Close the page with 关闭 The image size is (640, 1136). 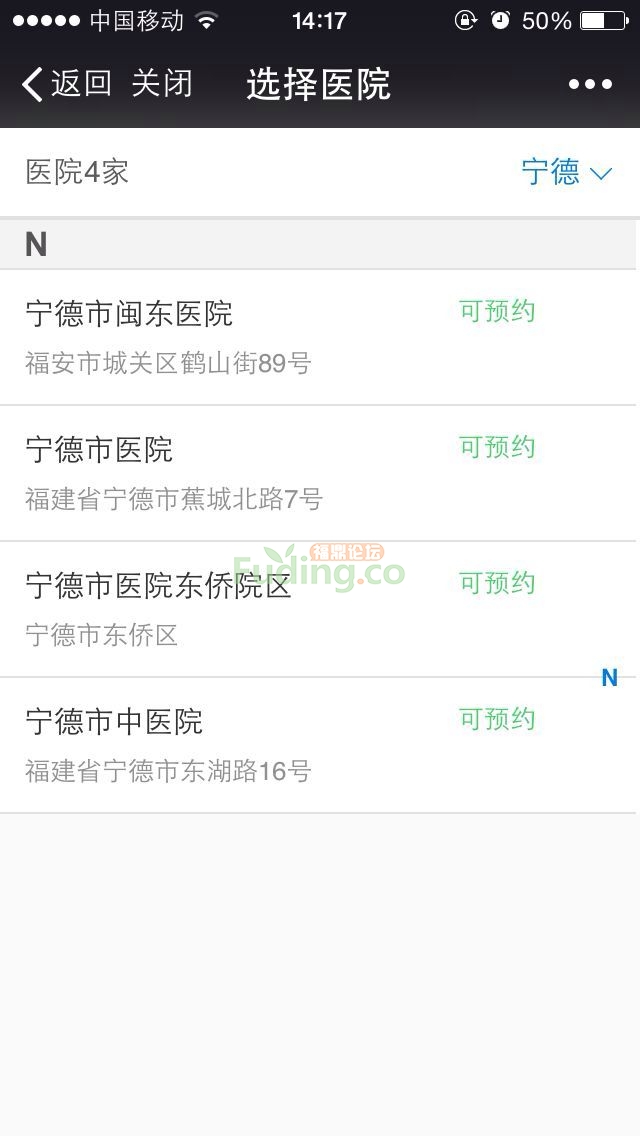162,84
